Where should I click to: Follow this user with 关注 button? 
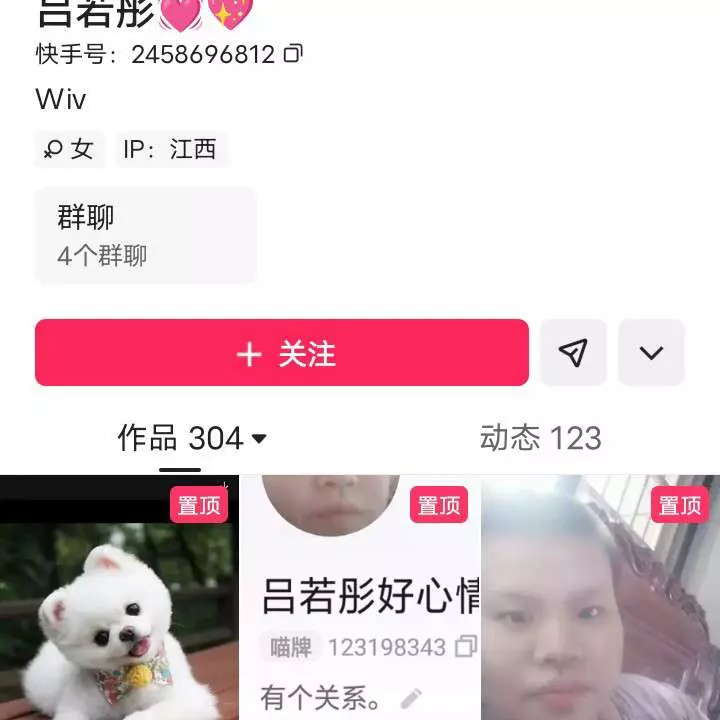coord(282,353)
